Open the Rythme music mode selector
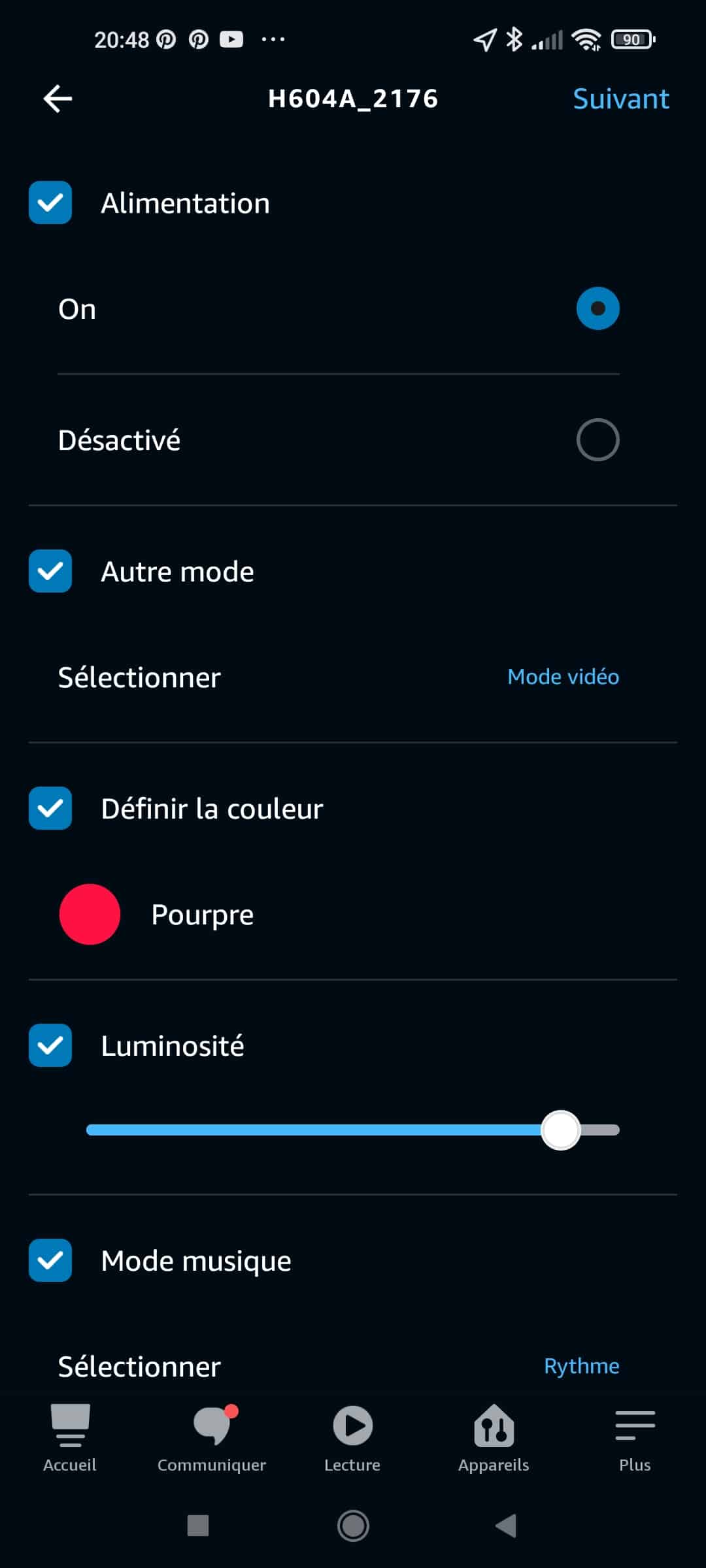706x1568 pixels. point(581,1366)
